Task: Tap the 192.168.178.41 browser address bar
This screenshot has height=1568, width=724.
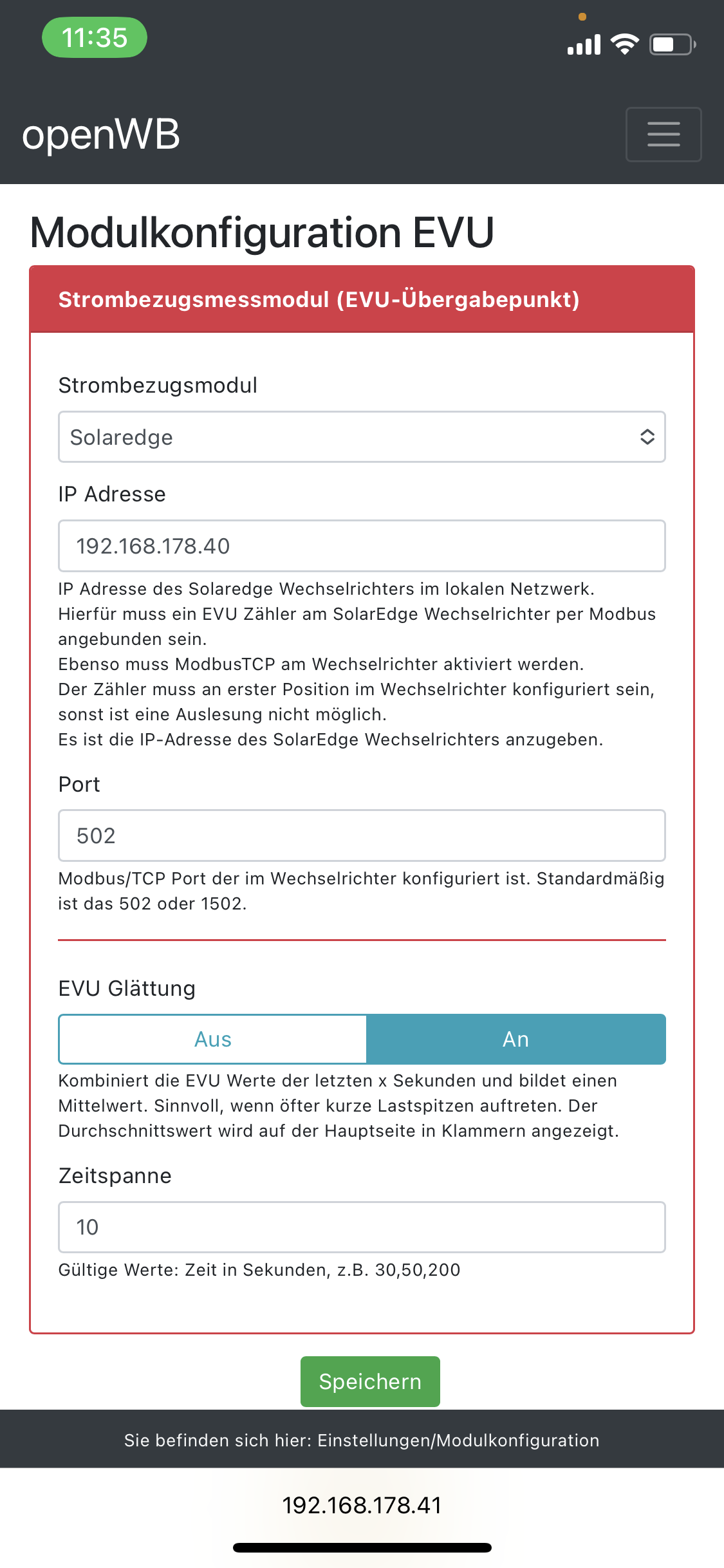Action: coord(362,1505)
